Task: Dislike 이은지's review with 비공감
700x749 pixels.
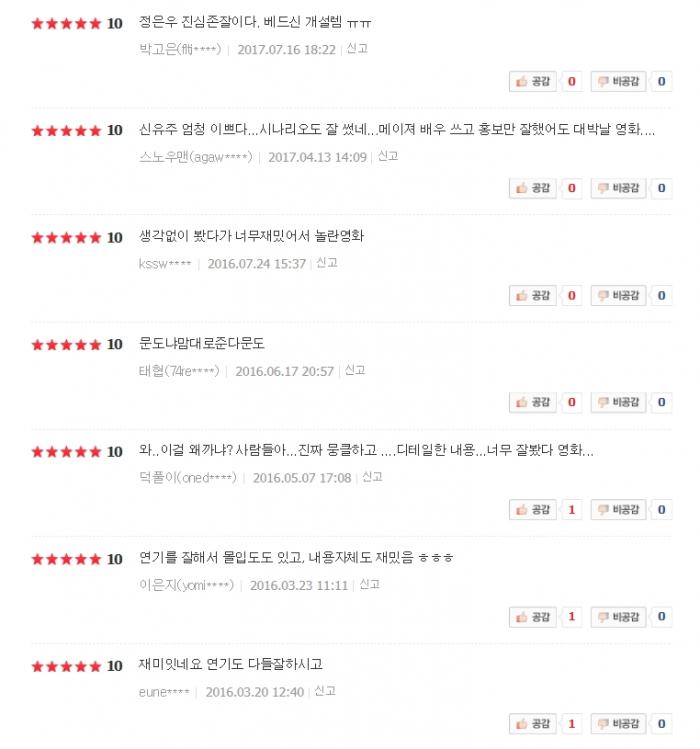Action: click(x=618, y=617)
